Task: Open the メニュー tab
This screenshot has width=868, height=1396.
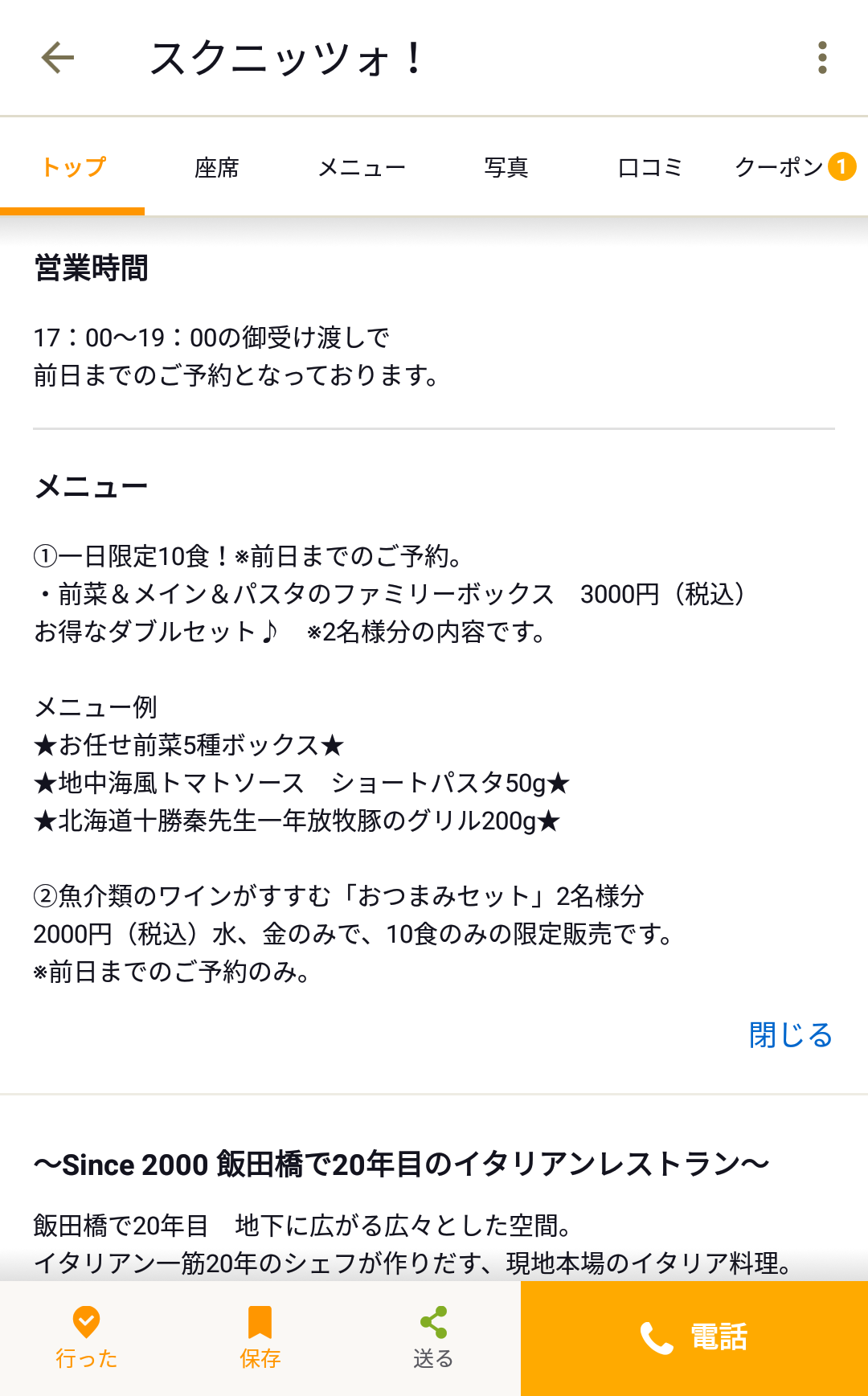Action: 362,167
